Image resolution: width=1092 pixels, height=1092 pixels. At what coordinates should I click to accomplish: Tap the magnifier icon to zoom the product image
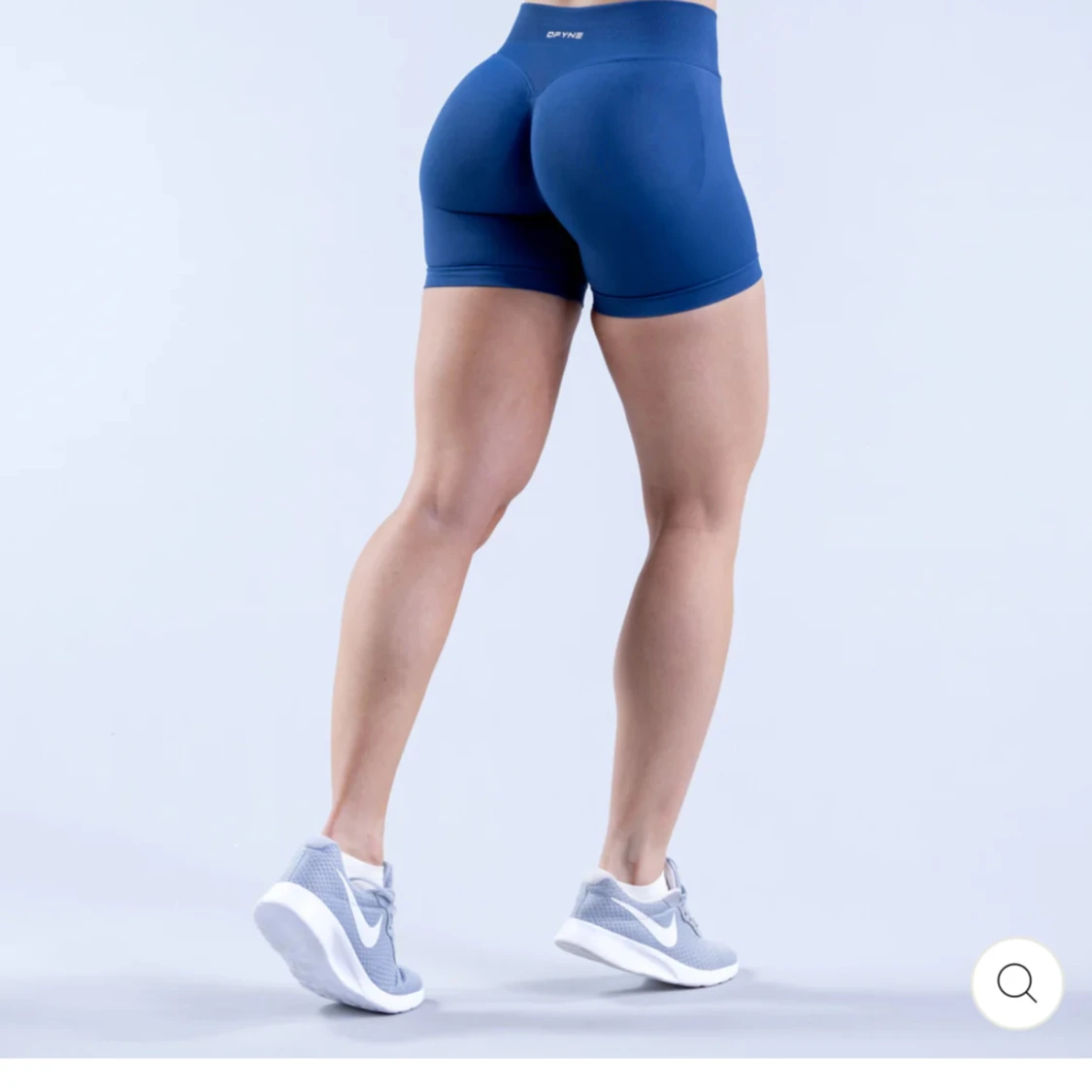point(1016,983)
